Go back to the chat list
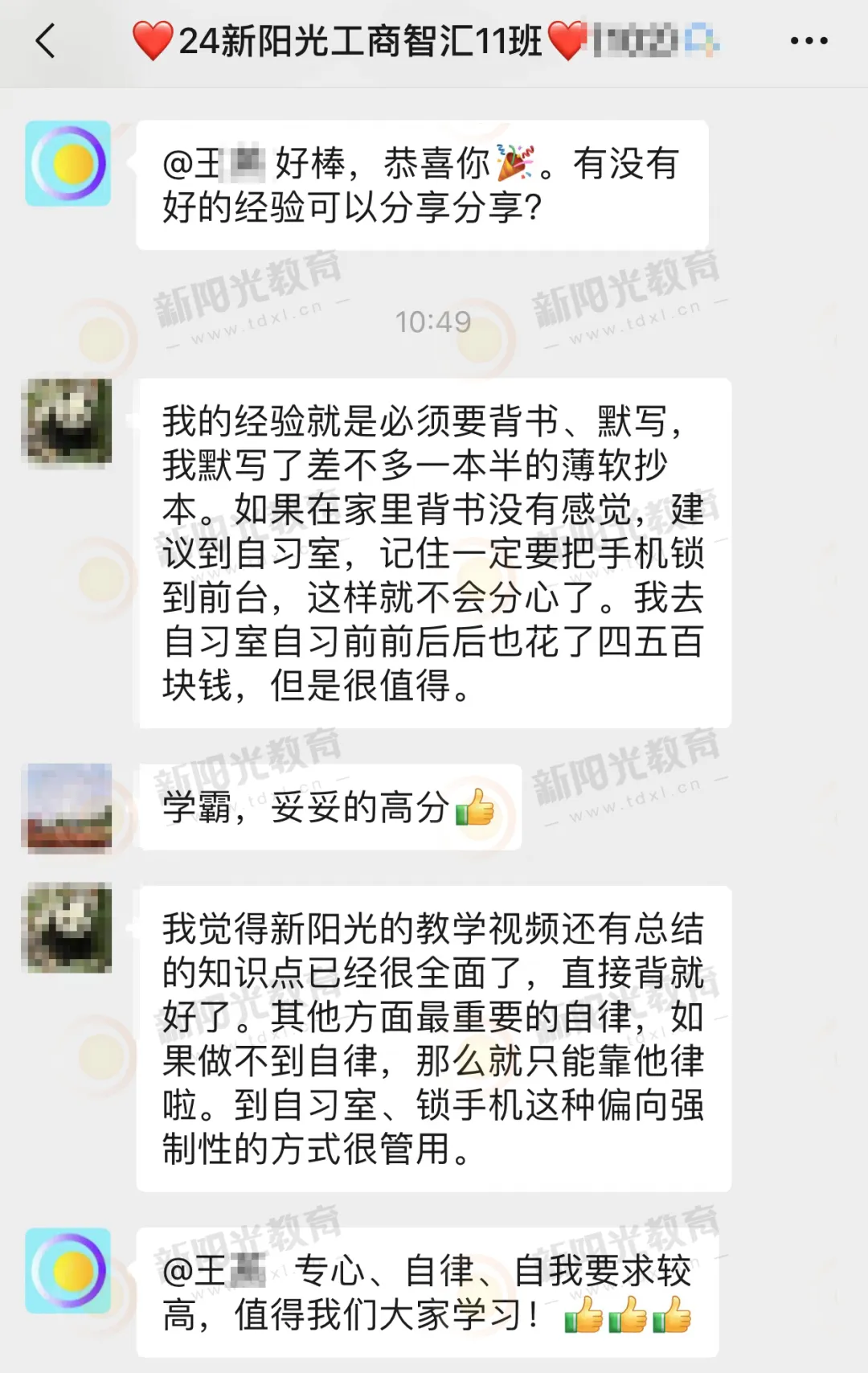This screenshot has height=1373, width=868. coord(46,41)
